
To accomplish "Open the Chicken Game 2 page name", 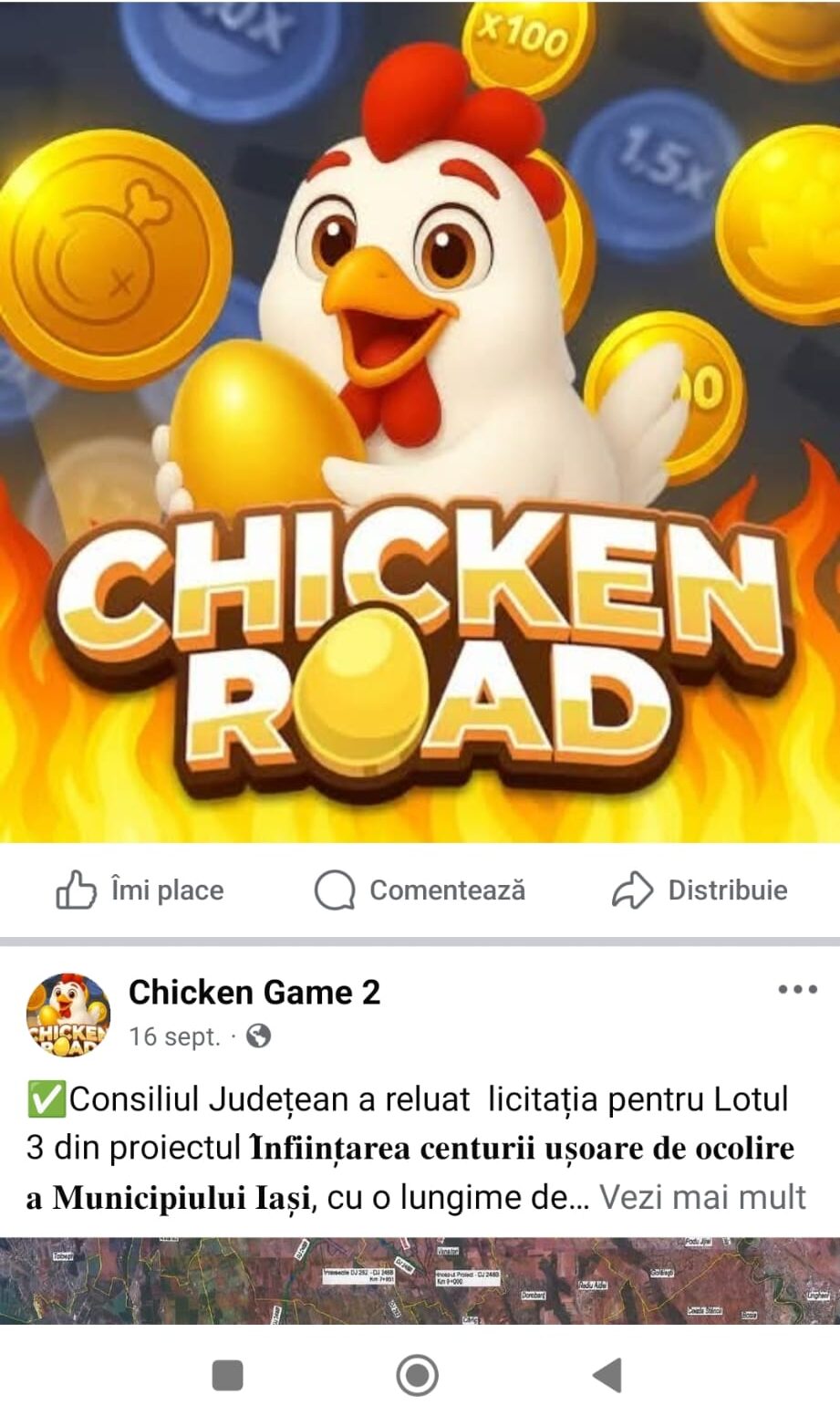I will (x=254, y=992).
